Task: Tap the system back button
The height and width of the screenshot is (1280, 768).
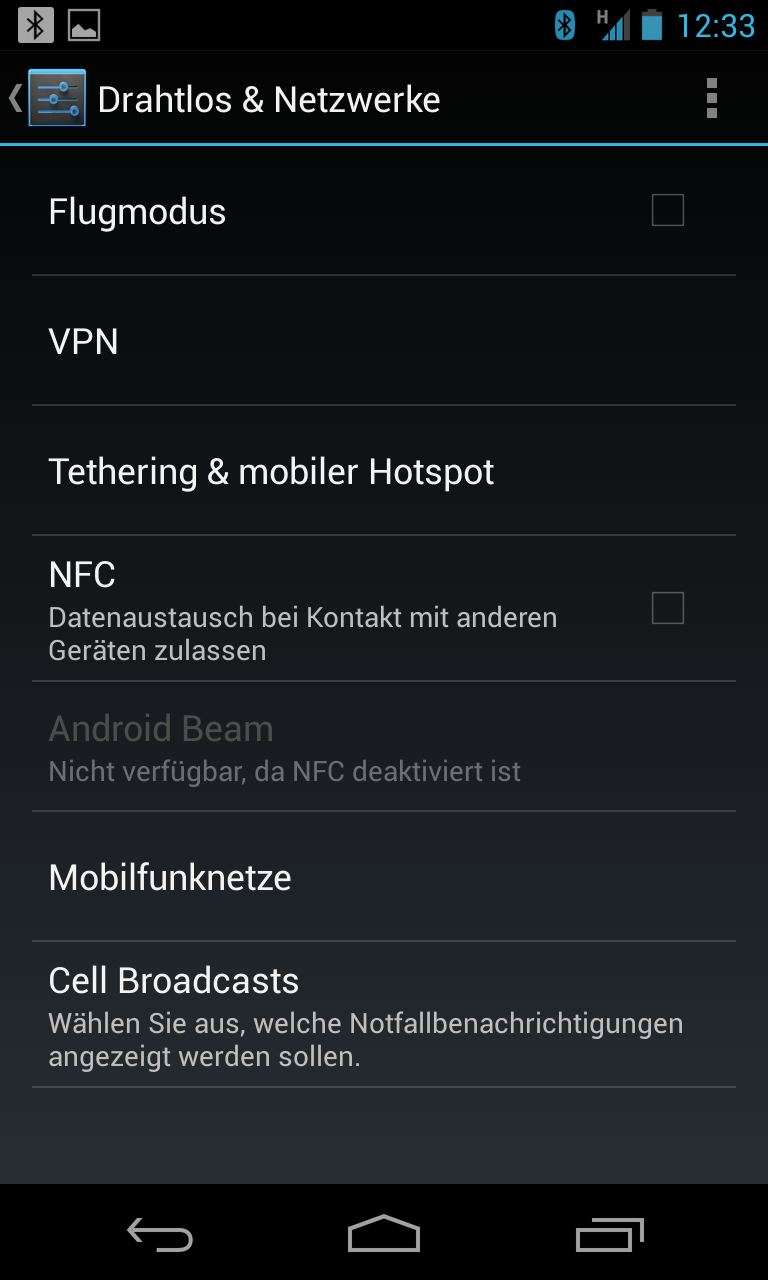Action: point(160,1234)
